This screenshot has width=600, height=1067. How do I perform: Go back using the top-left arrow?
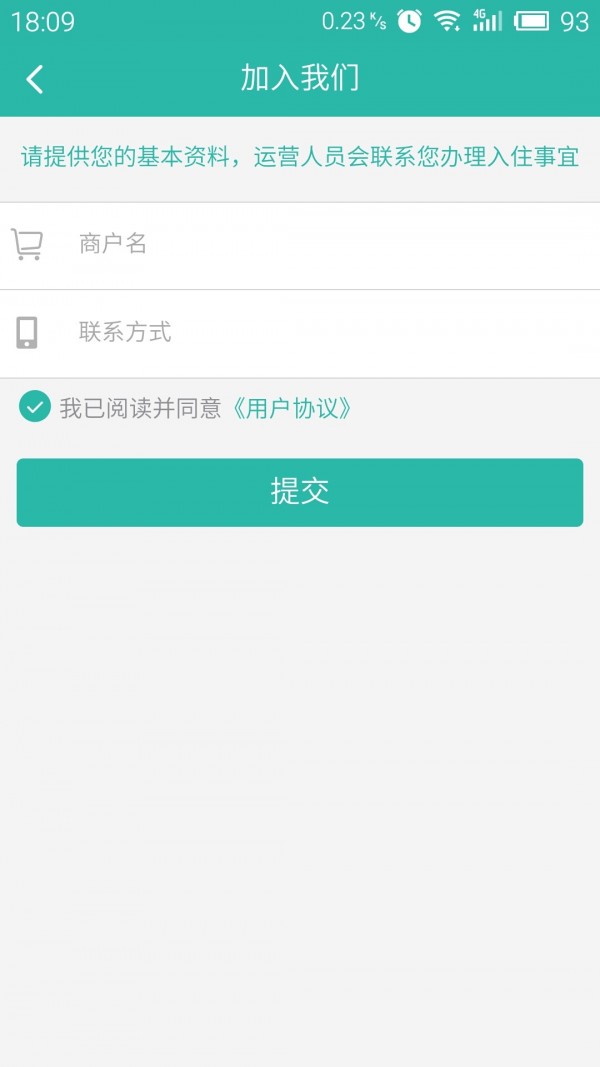(35, 79)
